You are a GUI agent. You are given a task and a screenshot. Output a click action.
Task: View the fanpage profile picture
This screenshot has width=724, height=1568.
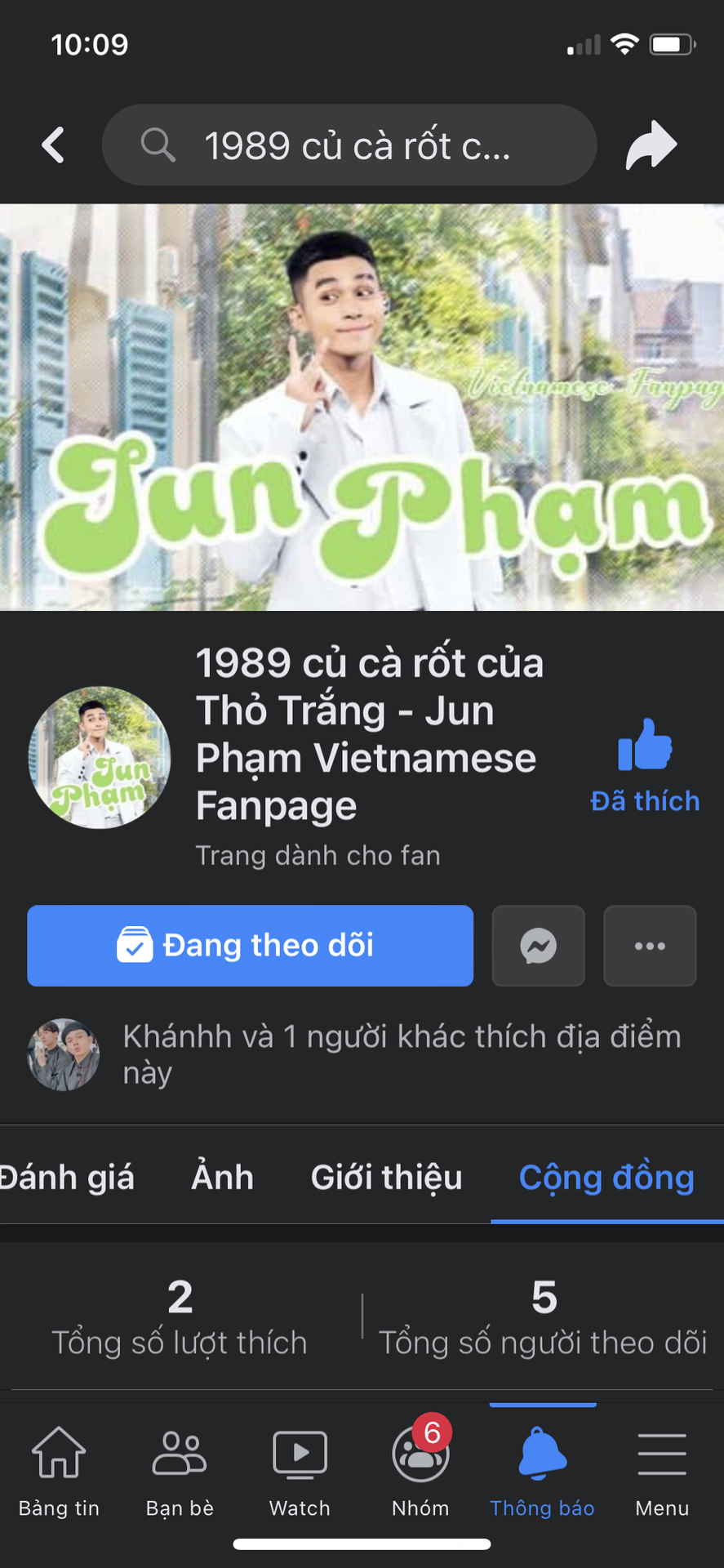point(100,757)
